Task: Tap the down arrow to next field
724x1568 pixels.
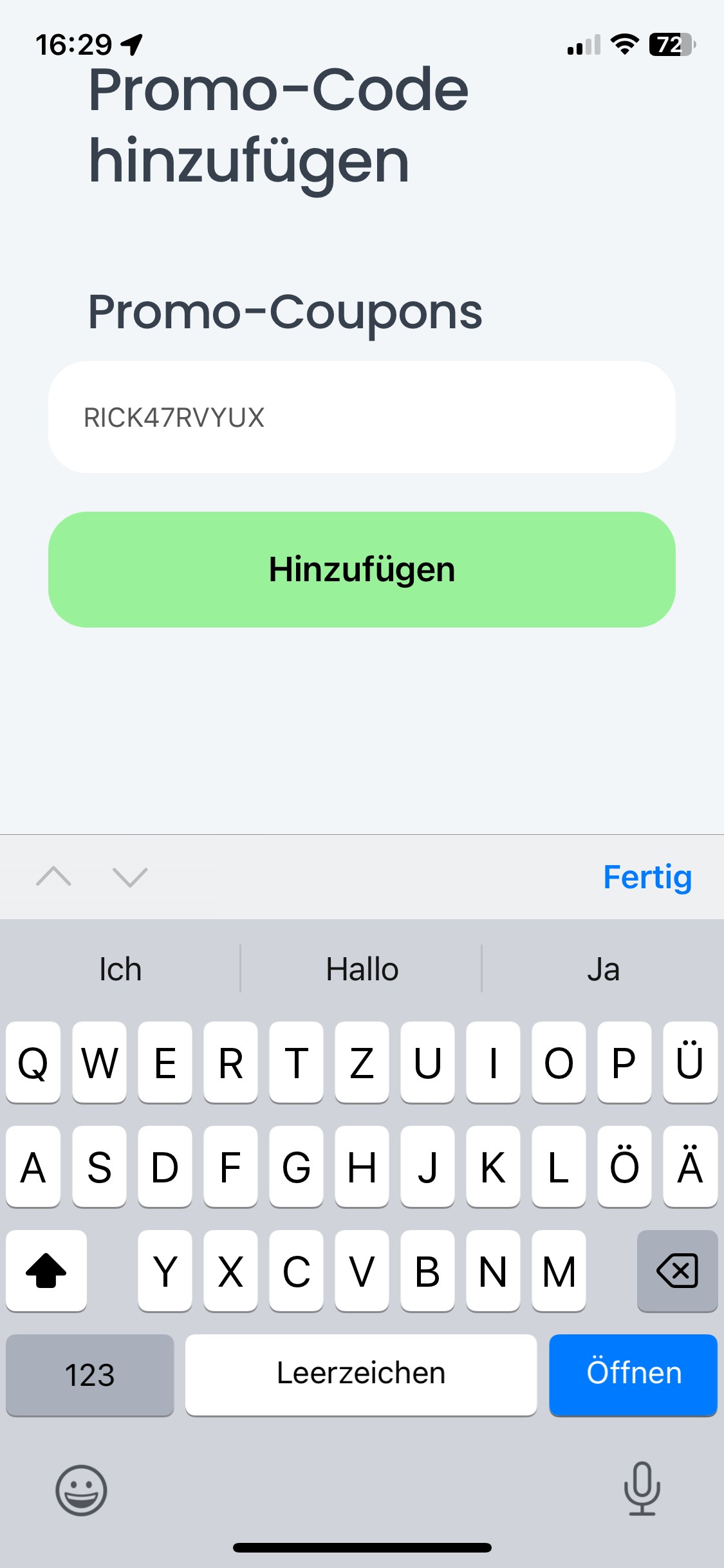Action: point(127,877)
